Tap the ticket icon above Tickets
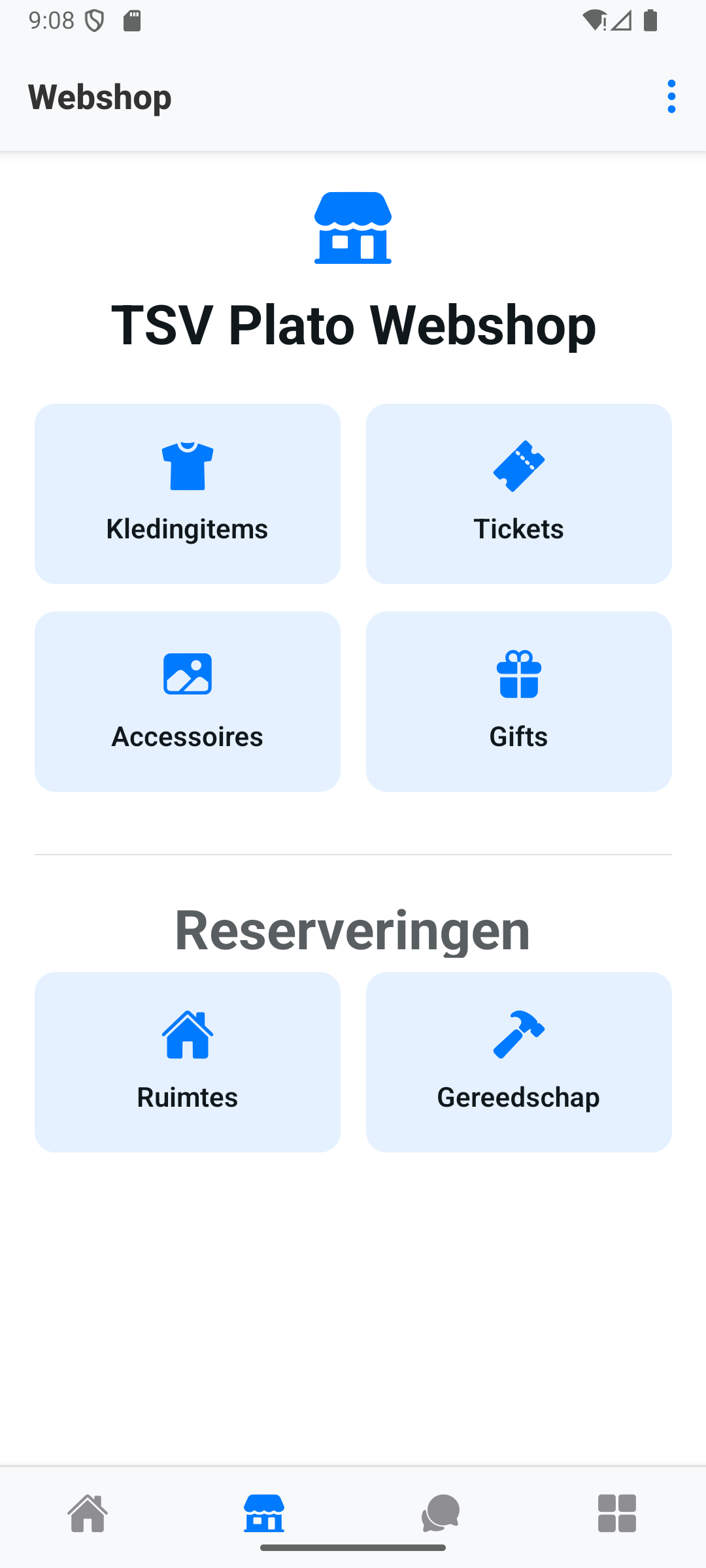This screenshot has width=706, height=1568. (x=518, y=465)
